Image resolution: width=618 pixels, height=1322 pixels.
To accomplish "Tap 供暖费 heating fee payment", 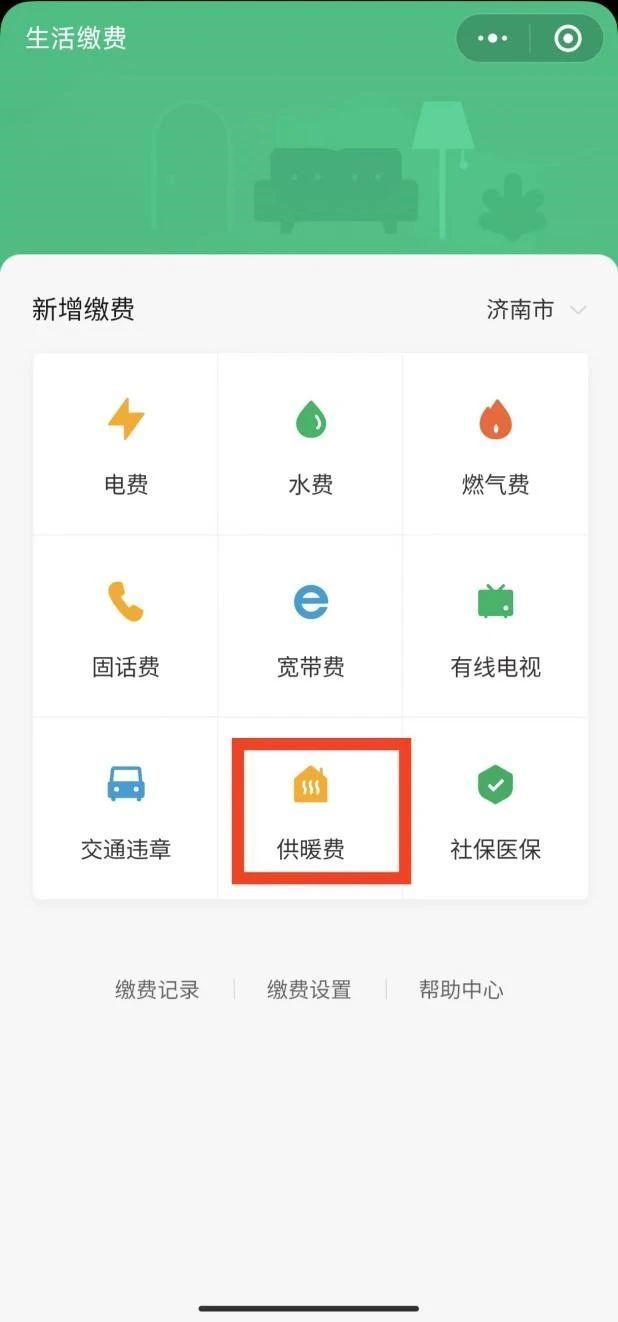I will [311, 809].
